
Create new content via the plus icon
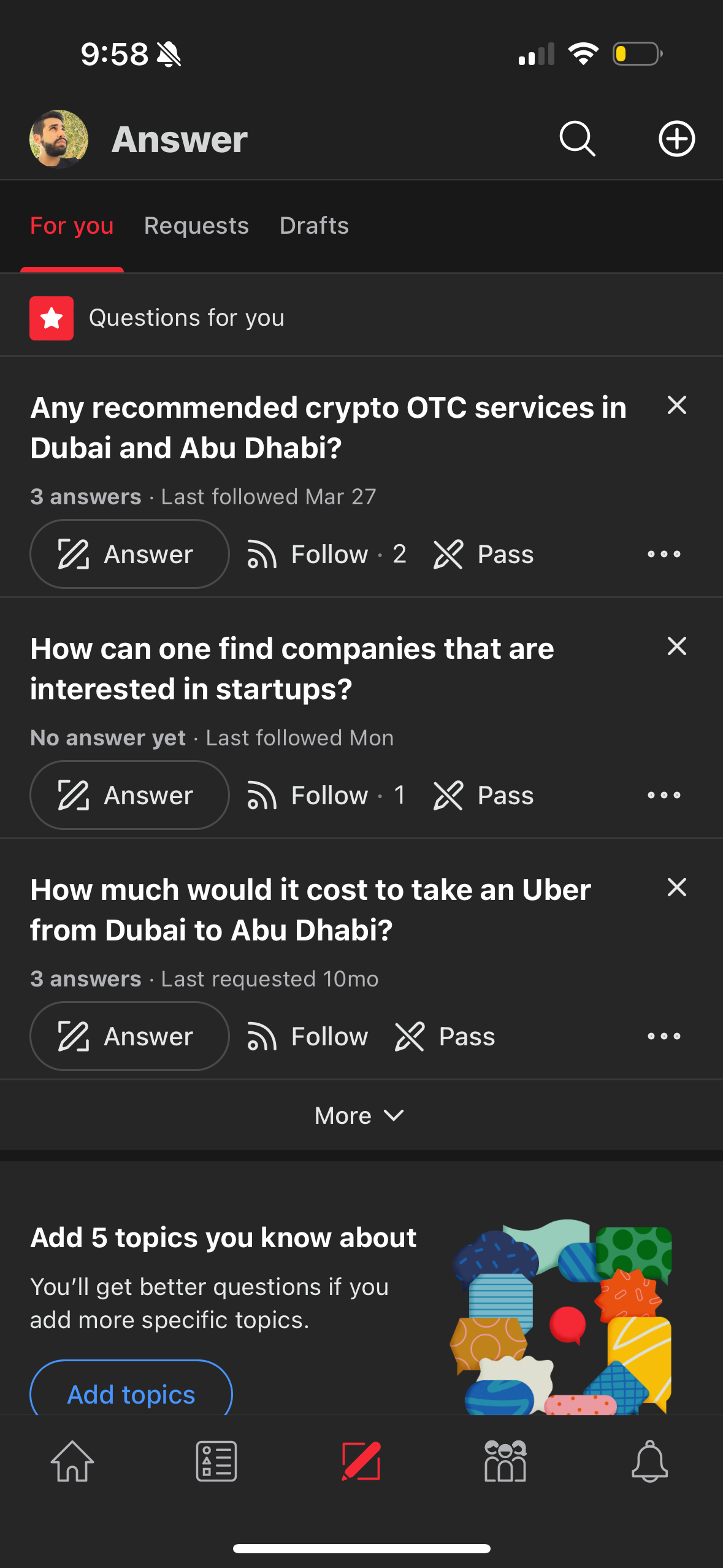coord(676,139)
